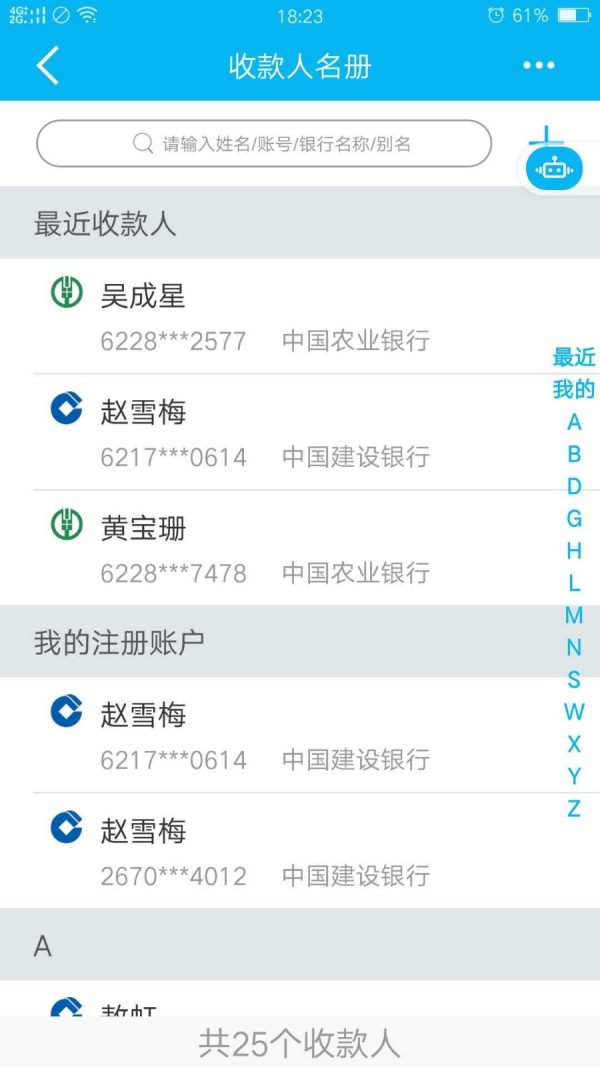Jump to letter M in the index
Screen dimensions: 600x1067
[574, 615]
